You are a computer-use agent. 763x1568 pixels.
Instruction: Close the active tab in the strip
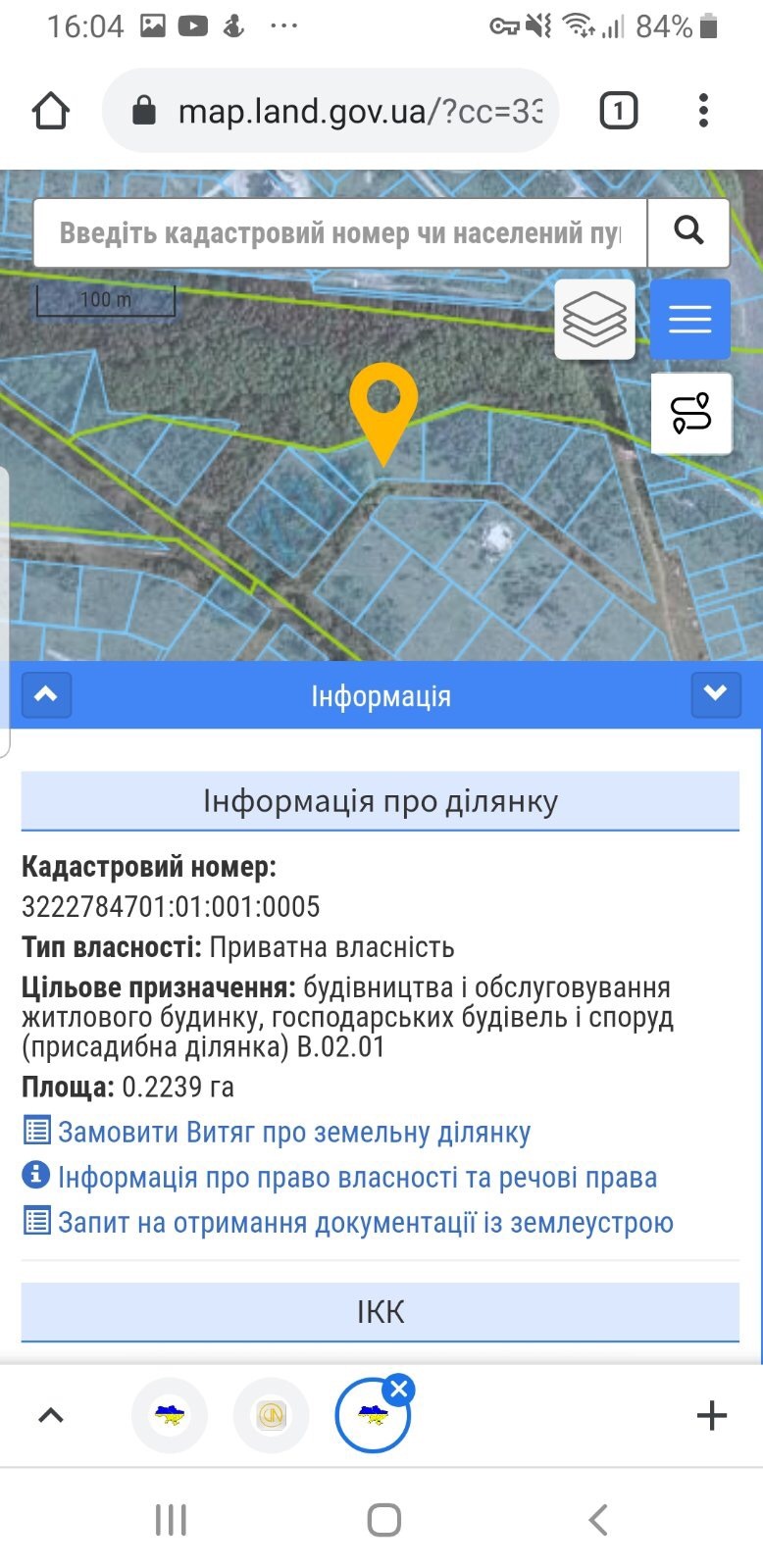click(399, 1390)
